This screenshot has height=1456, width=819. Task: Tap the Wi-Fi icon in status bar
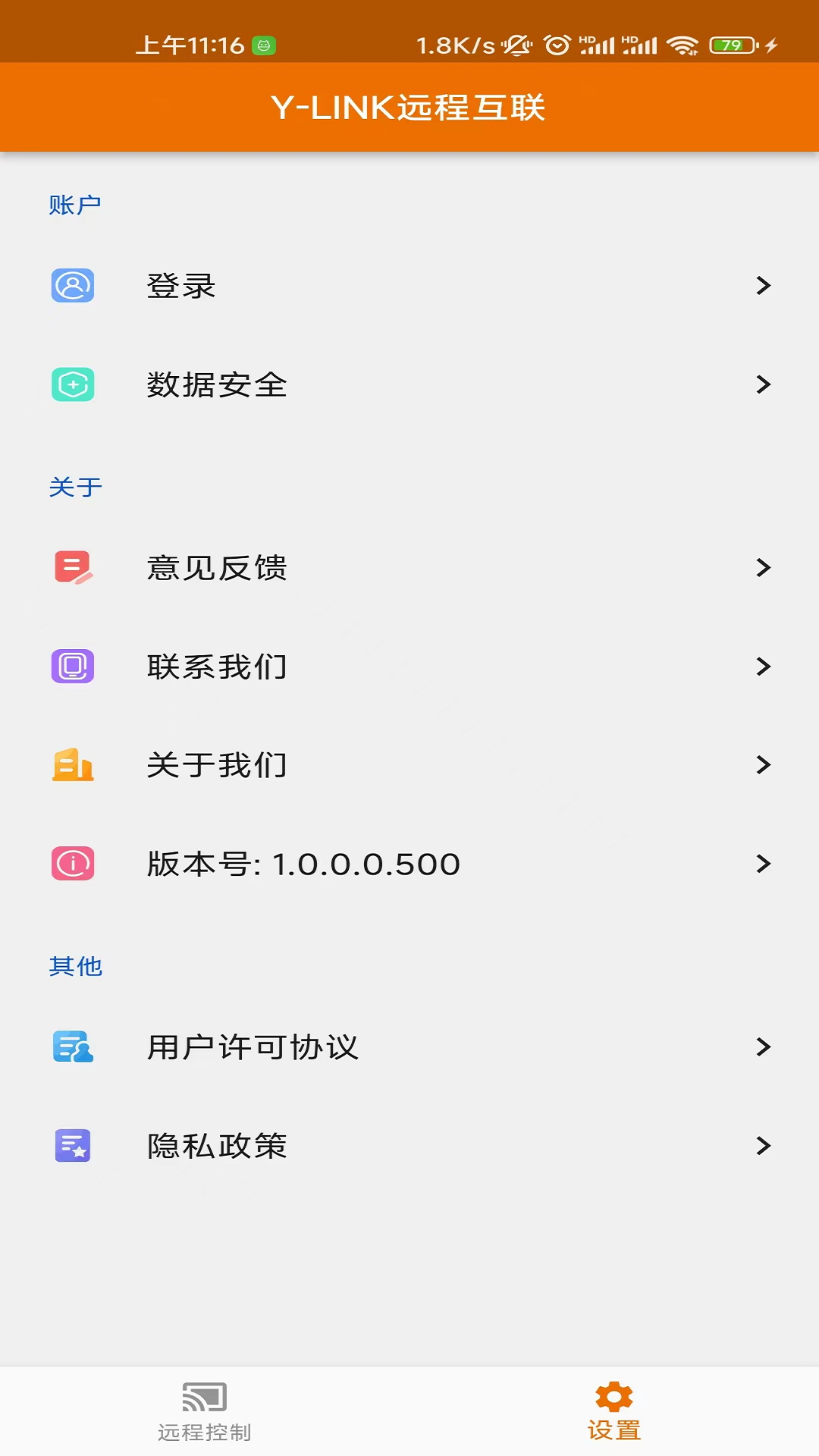(683, 45)
